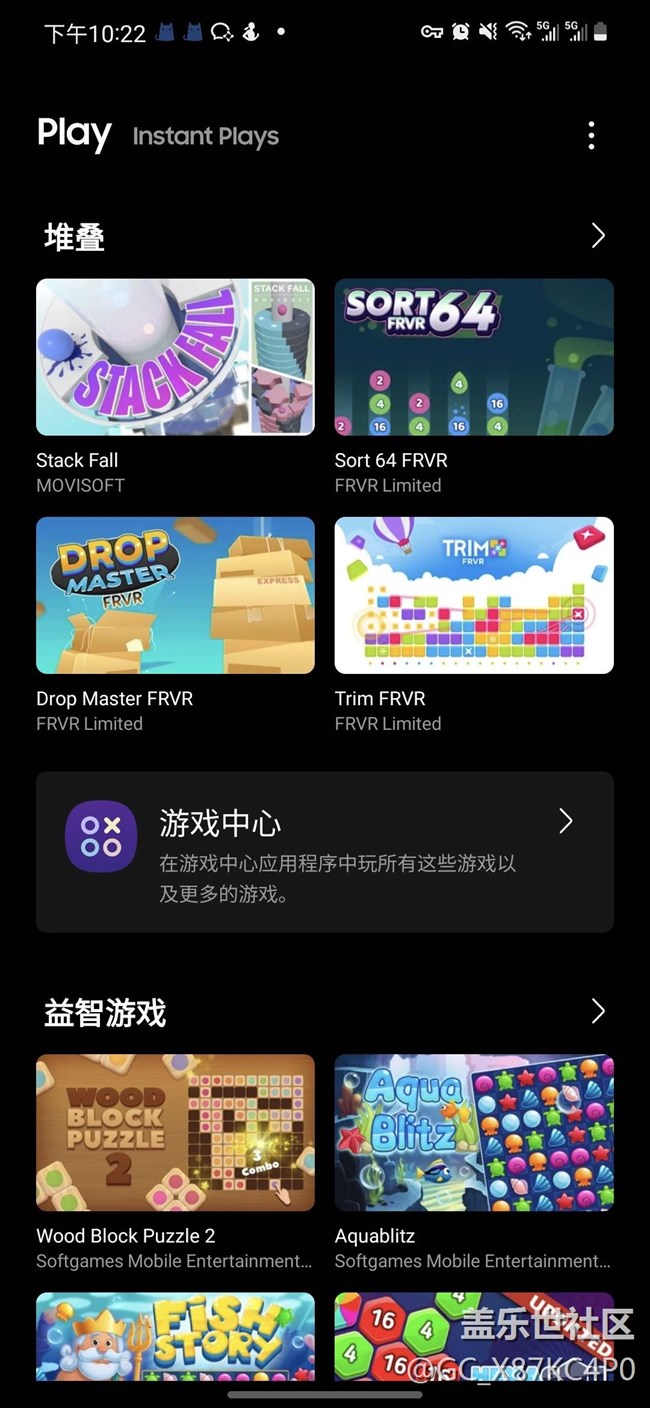Play Sort 64 FRVR

point(474,357)
